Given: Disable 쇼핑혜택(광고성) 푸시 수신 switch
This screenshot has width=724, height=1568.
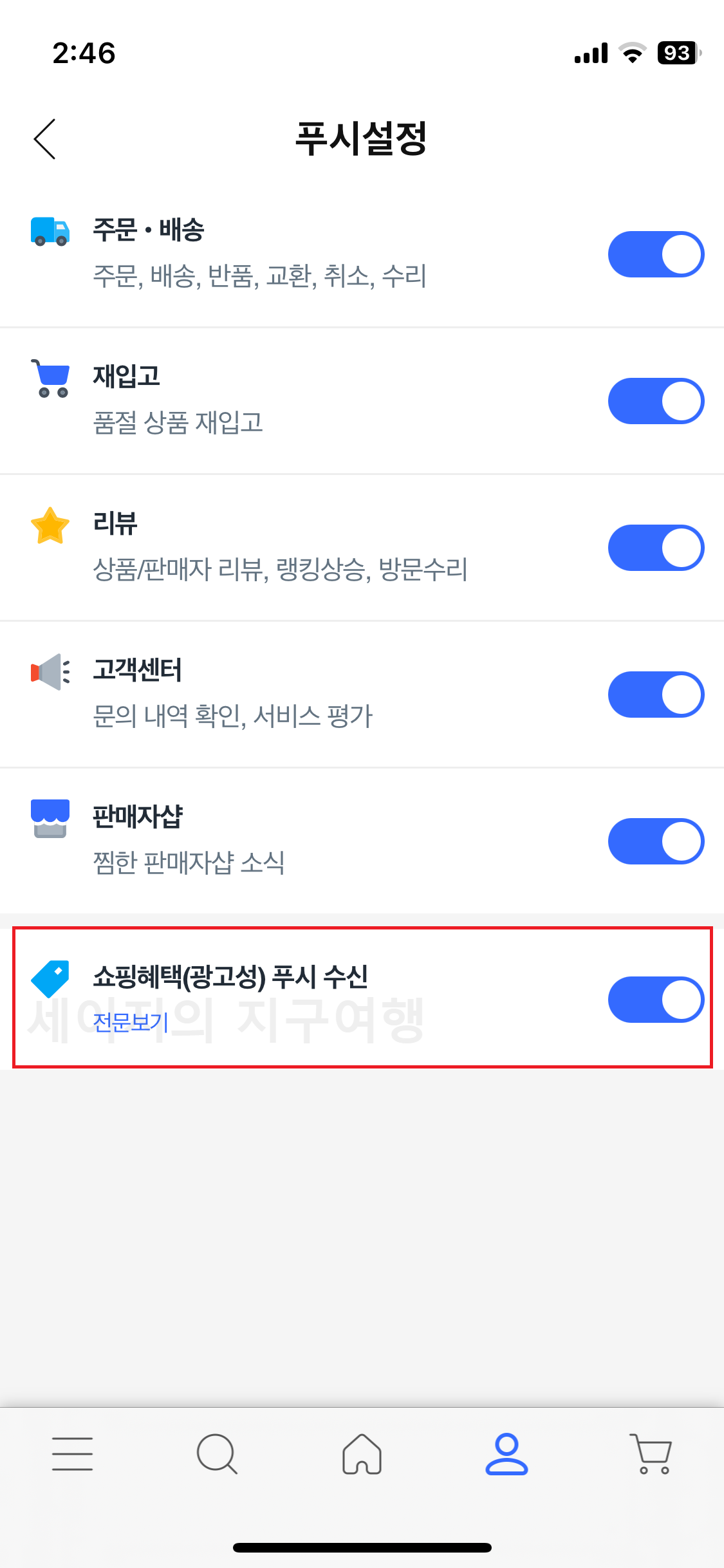Looking at the screenshot, I should coord(656,1000).
